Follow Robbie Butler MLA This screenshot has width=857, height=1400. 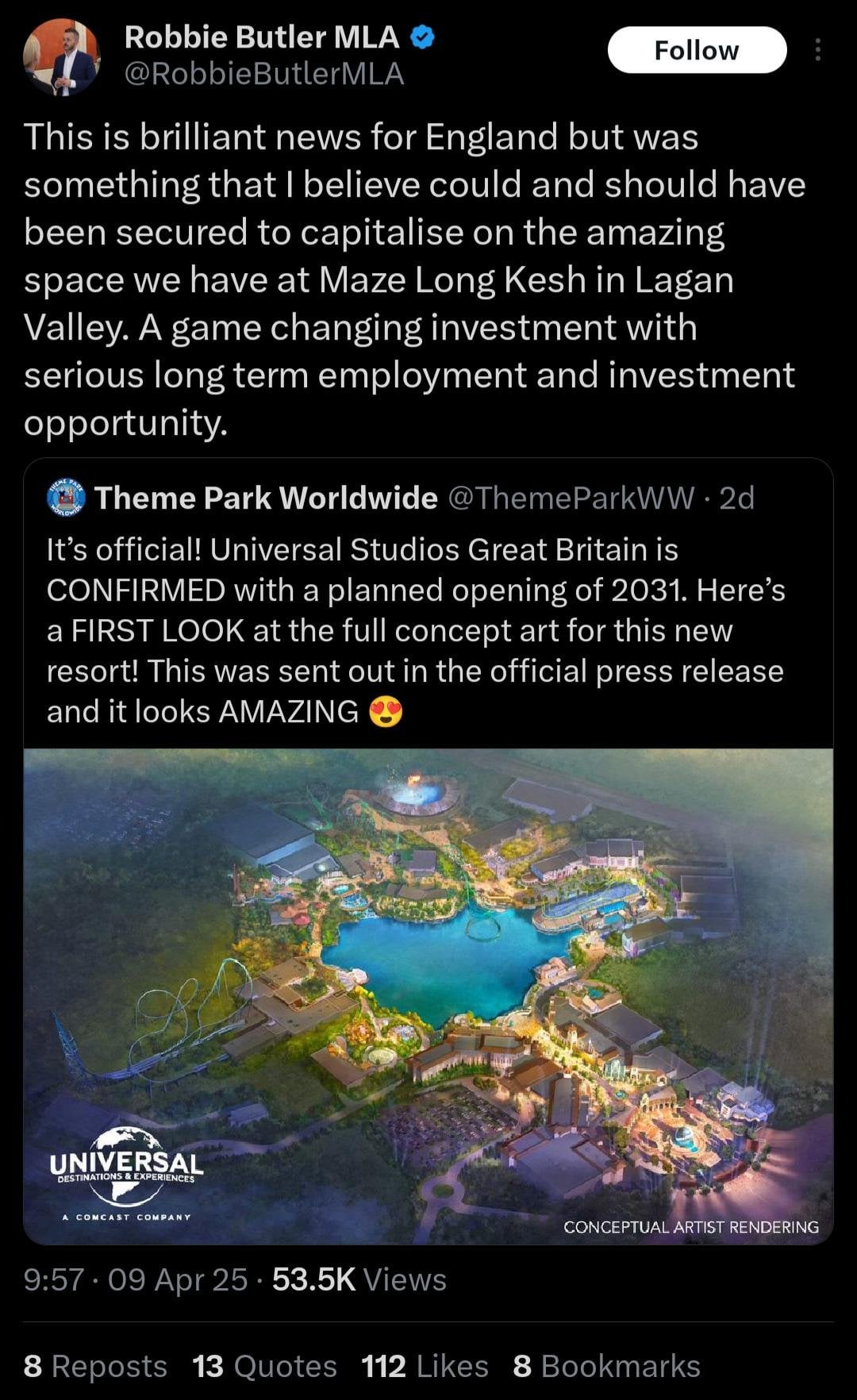696,50
